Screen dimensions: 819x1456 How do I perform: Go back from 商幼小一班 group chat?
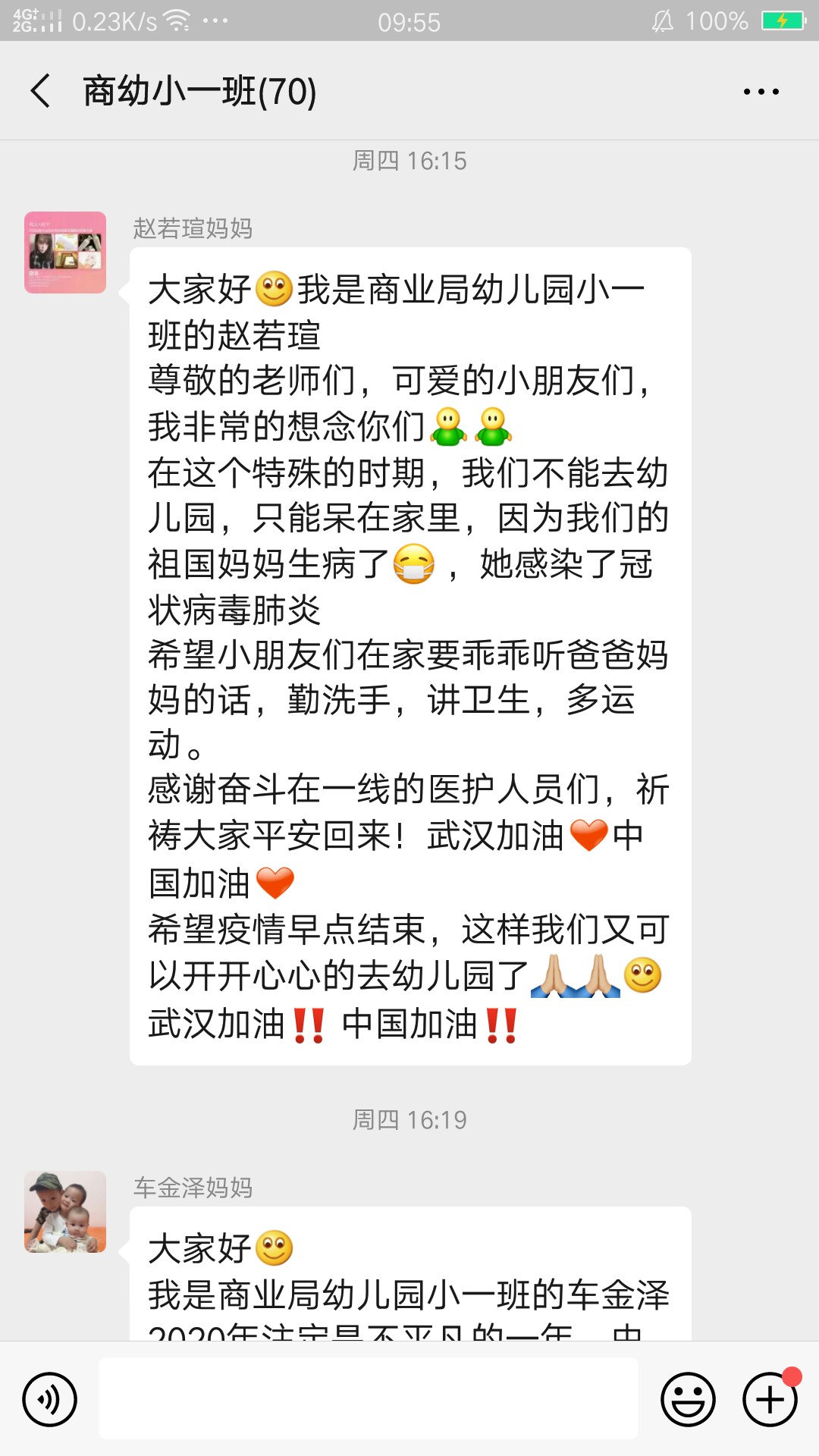click(x=41, y=92)
